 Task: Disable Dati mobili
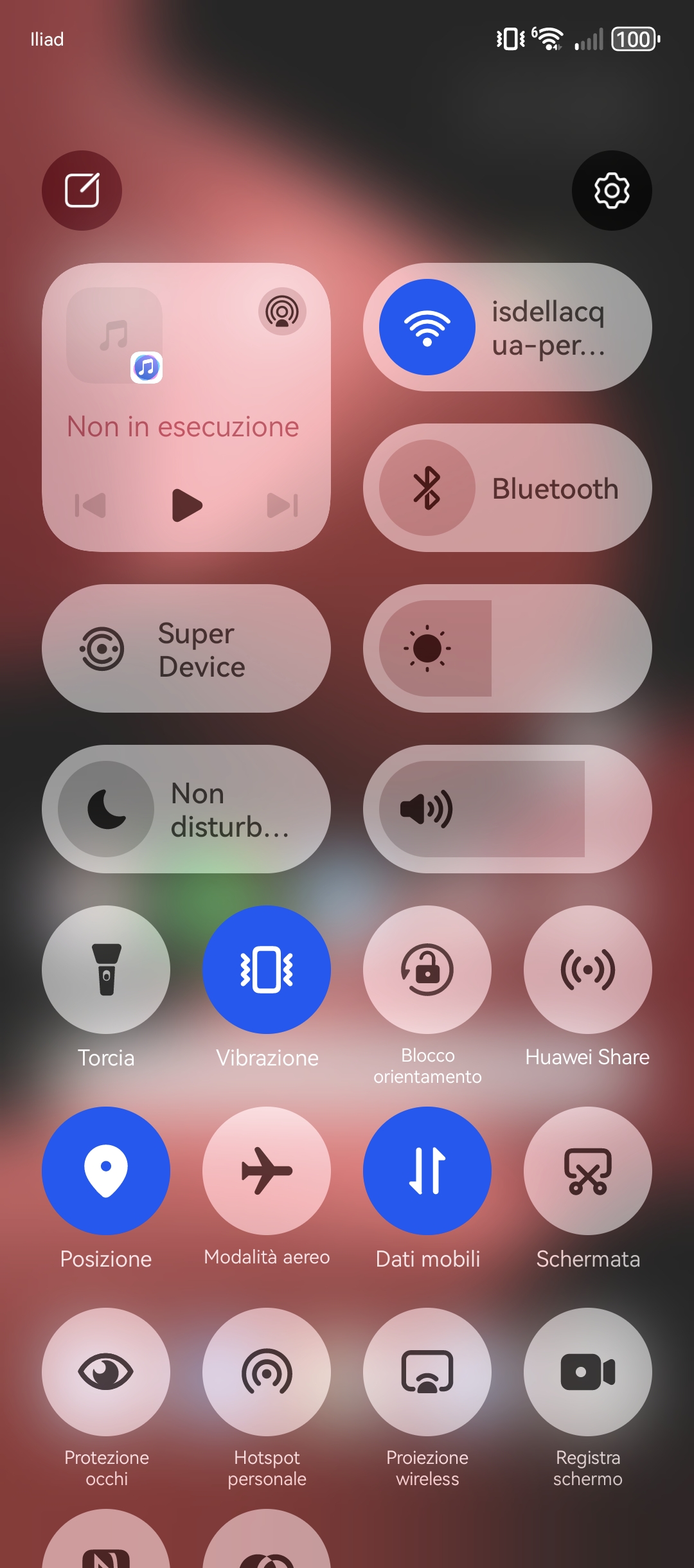click(x=427, y=1171)
